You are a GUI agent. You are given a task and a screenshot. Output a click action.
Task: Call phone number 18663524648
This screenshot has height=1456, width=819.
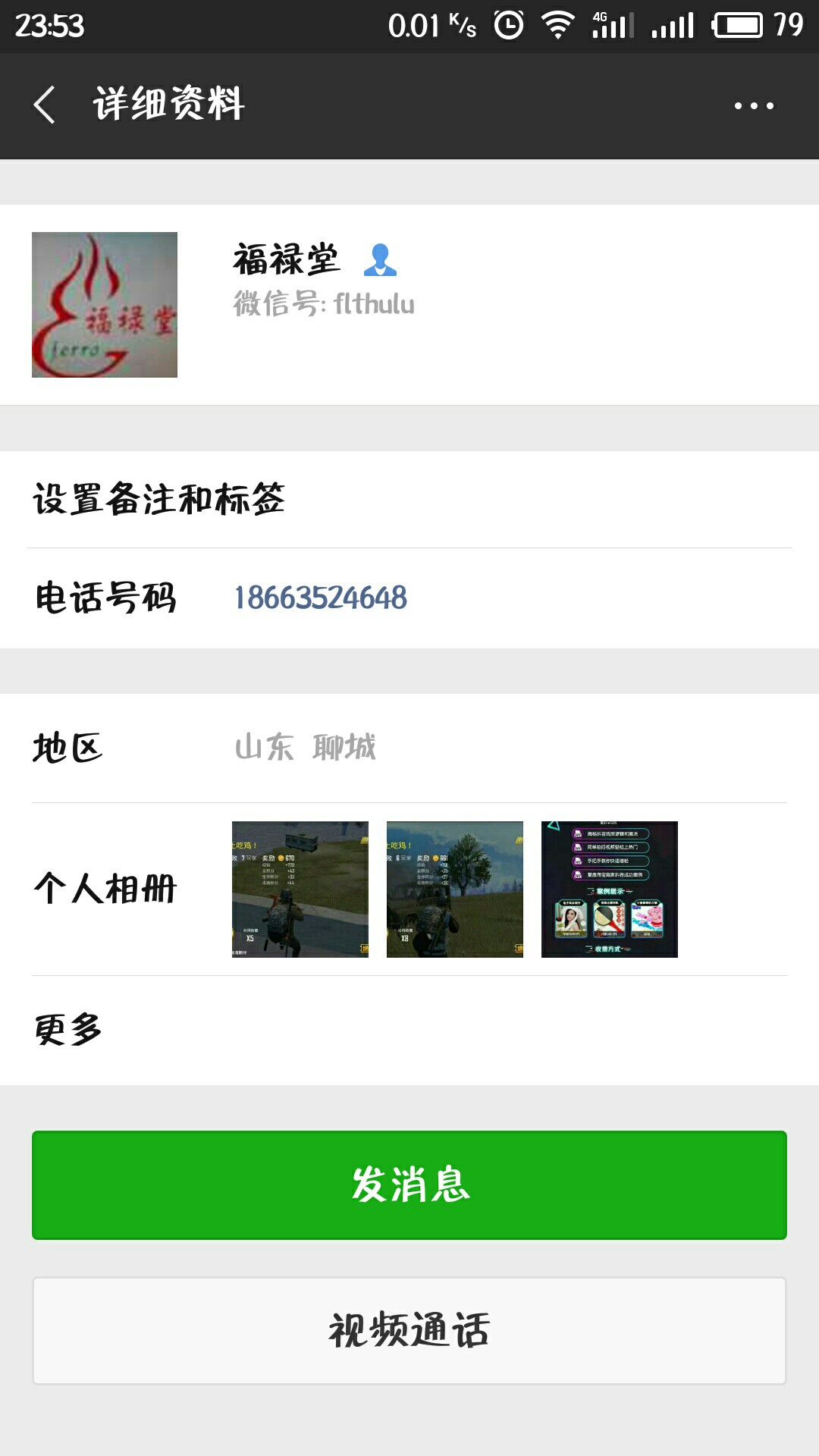(321, 598)
